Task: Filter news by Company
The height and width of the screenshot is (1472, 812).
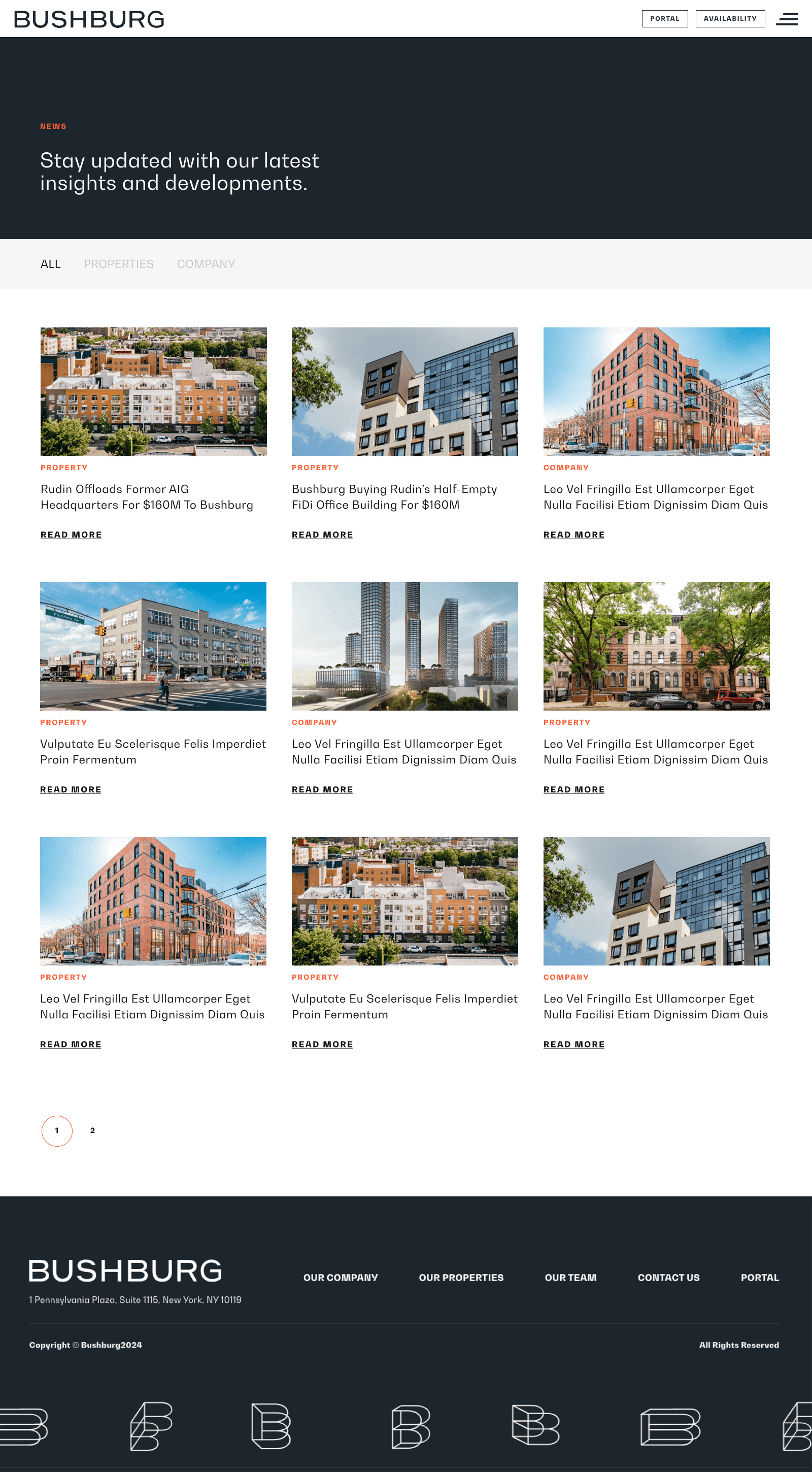Action: pyautogui.click(x=206, y=264)
